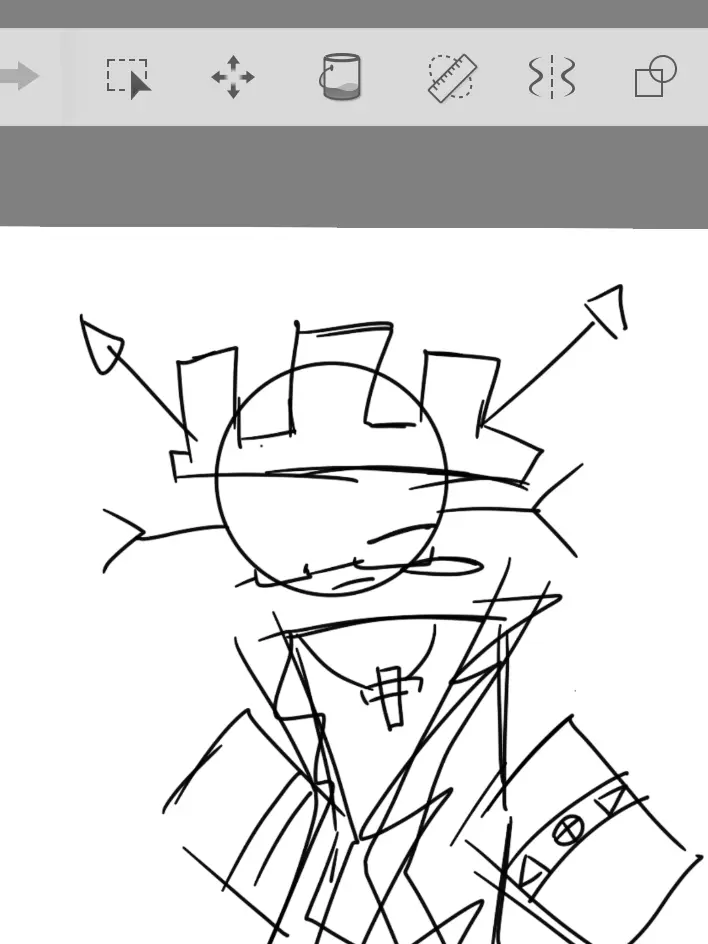This screenshot has width=708, height=944.
Task: Select the shapes tool
Action: [656, 77]
